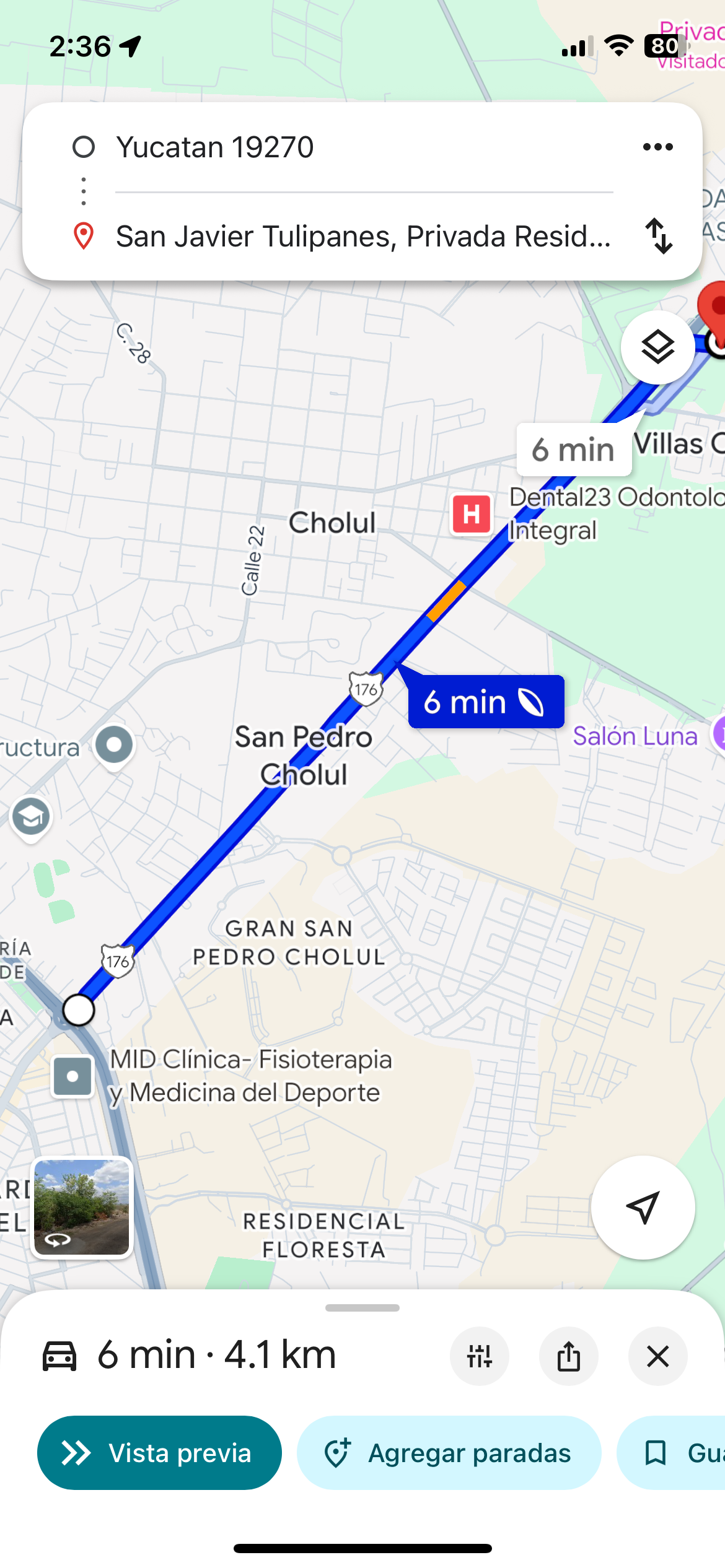Edit the San Javier Tulipanes destination

pos(362,236)
